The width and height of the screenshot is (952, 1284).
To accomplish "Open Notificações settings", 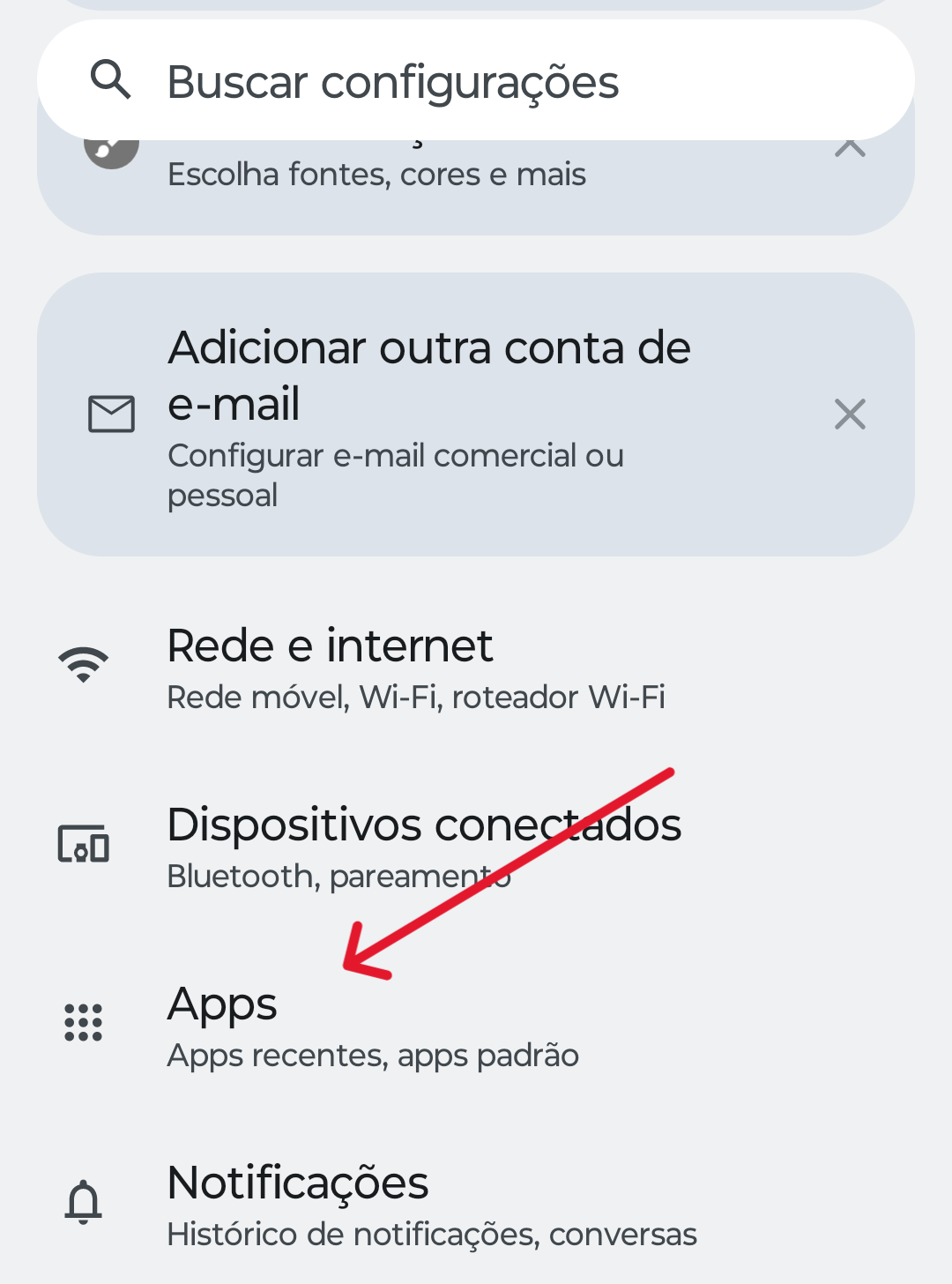I will click(x=297, y=1183).
